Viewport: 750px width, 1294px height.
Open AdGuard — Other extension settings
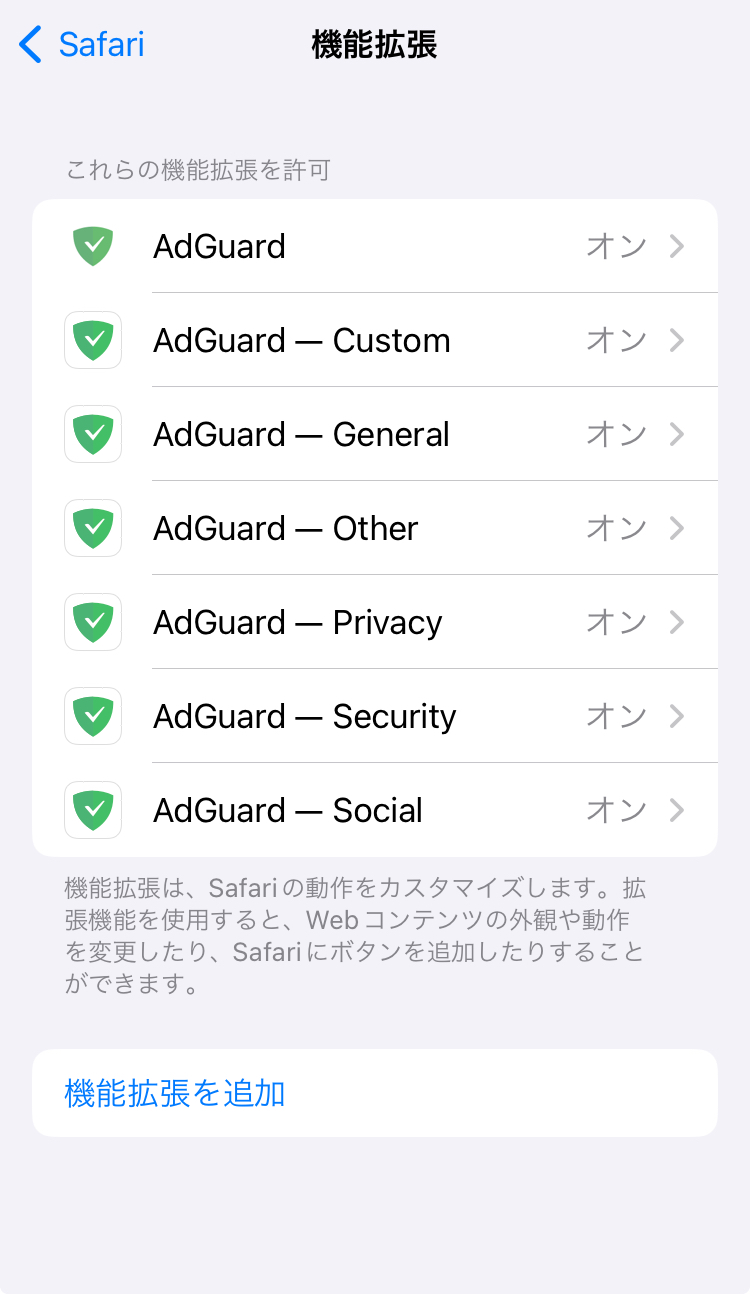[x=374, y=528]
